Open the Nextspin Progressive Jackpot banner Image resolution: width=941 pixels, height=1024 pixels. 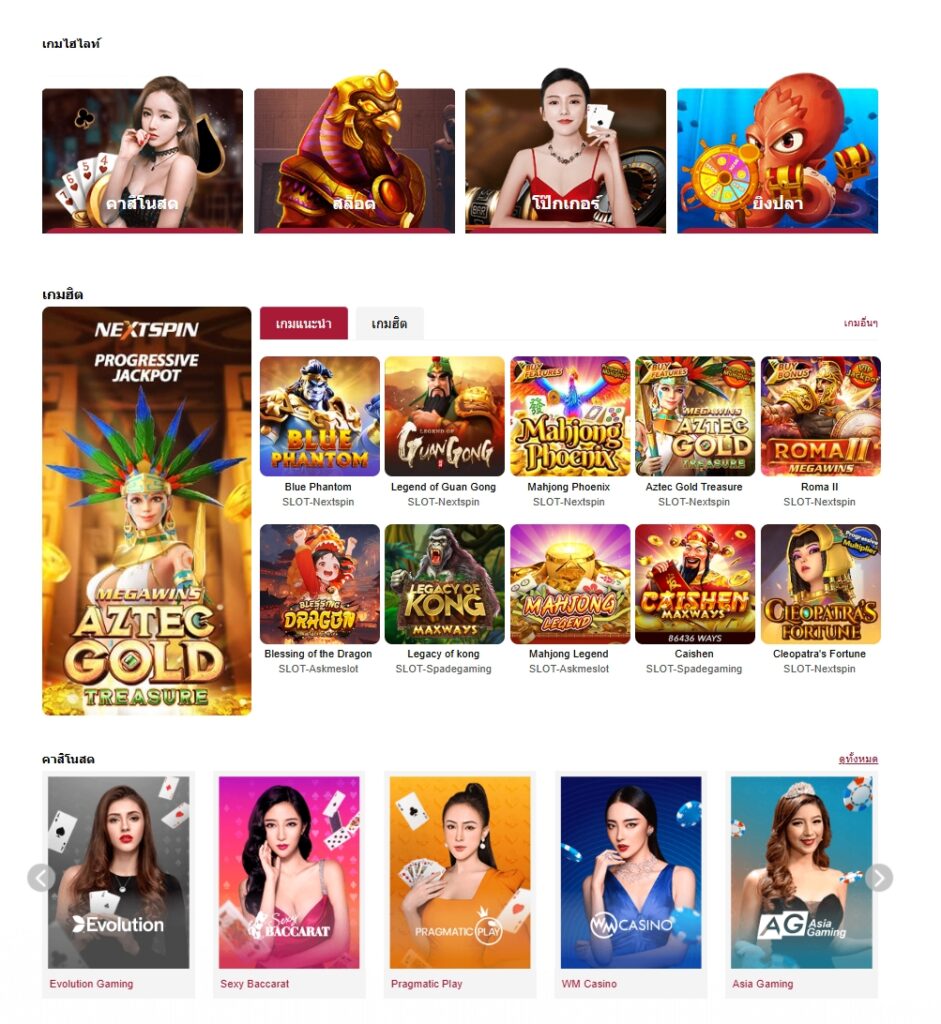(x=147, y=511)
